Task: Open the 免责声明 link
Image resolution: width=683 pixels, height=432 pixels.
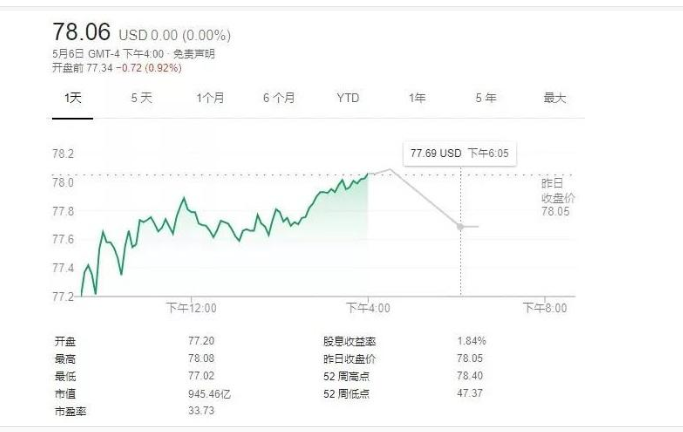Action: (x=194, y=54)
